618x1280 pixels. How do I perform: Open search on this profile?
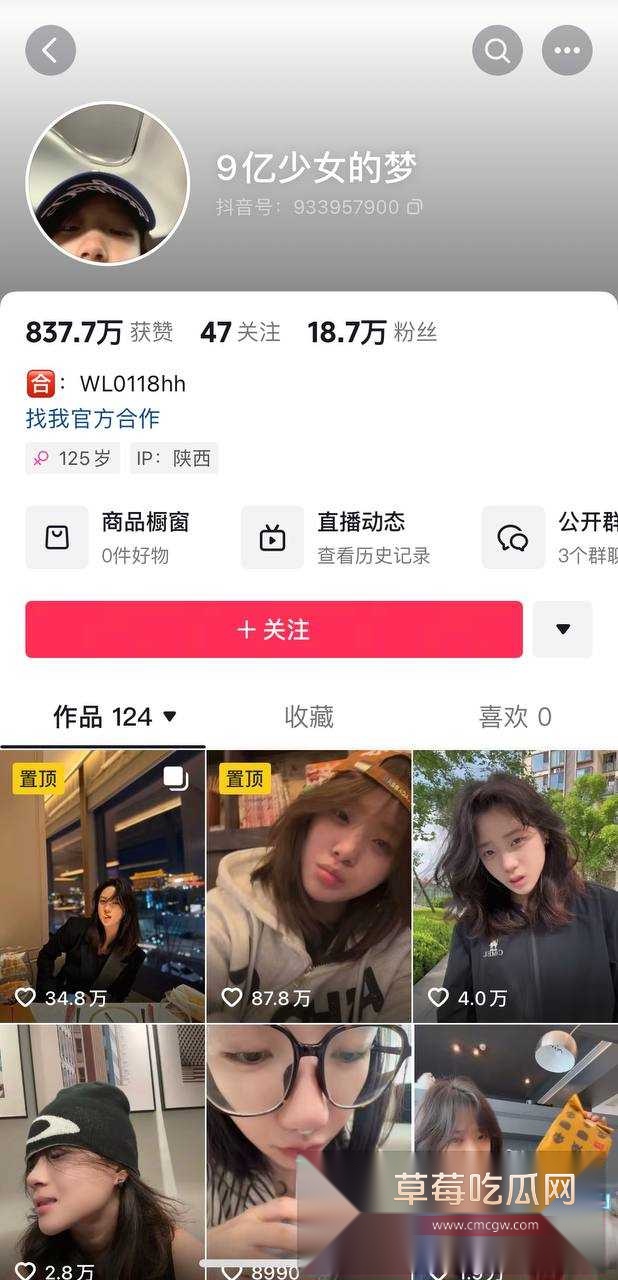coord(497,50)
